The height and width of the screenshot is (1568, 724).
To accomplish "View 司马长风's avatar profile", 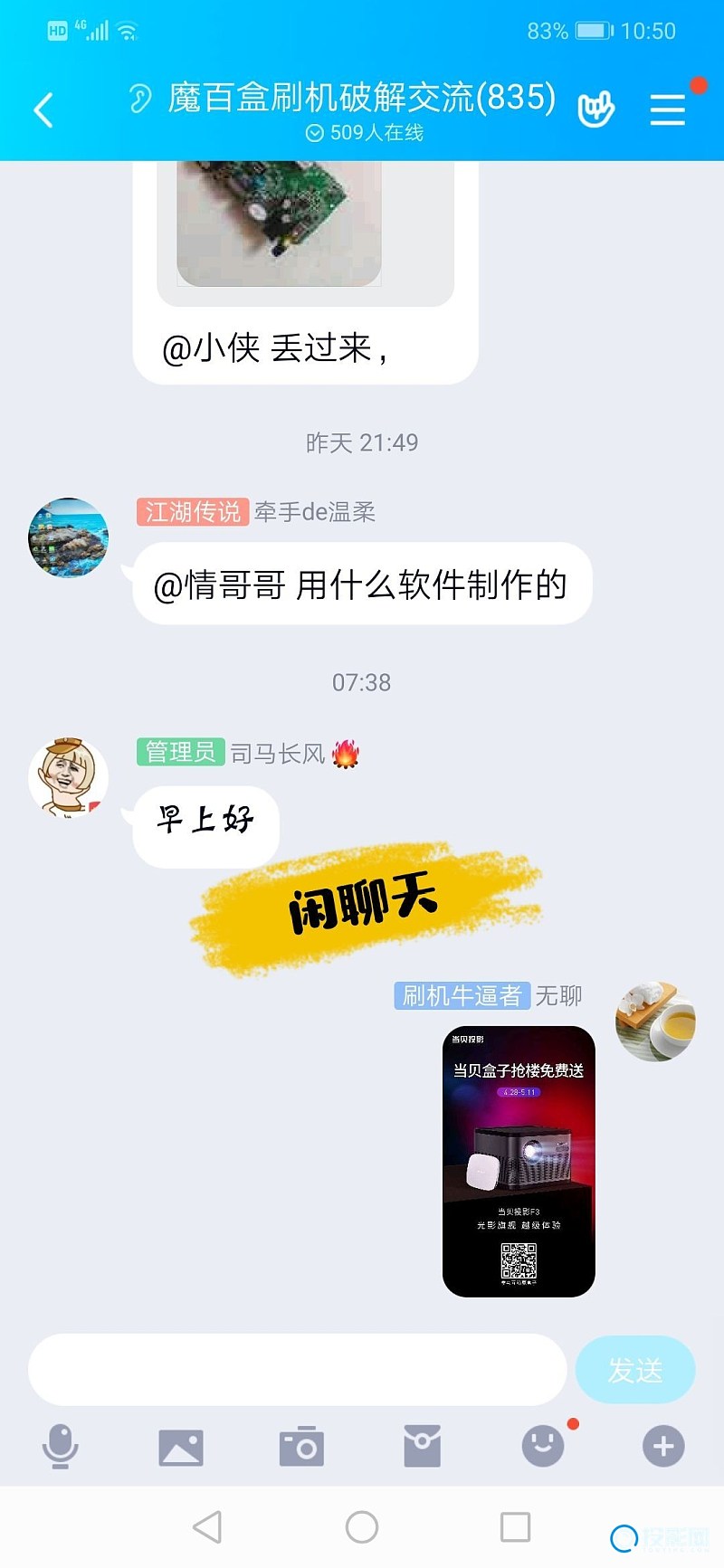I will click(x=69, y=777).
